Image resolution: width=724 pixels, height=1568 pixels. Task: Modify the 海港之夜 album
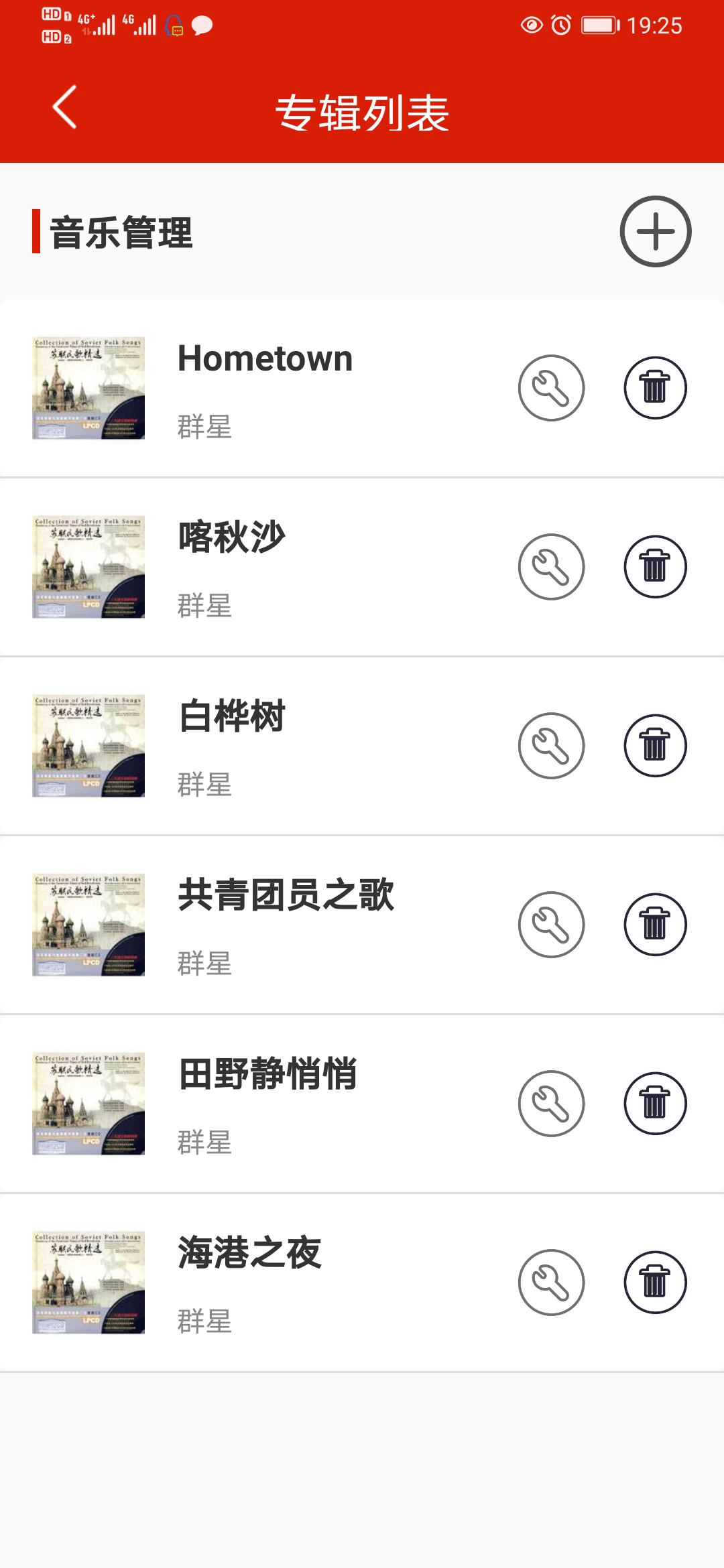click(551, 1283)
